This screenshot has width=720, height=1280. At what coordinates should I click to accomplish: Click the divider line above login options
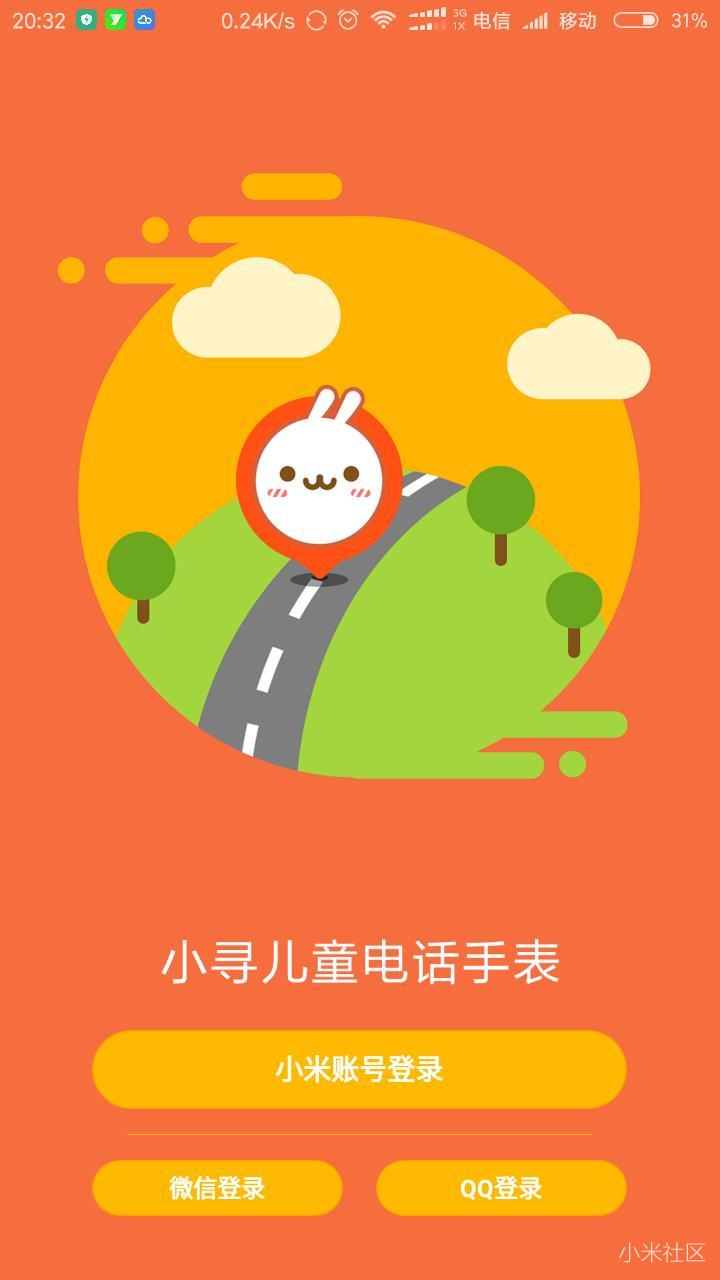click(360, 1135)
